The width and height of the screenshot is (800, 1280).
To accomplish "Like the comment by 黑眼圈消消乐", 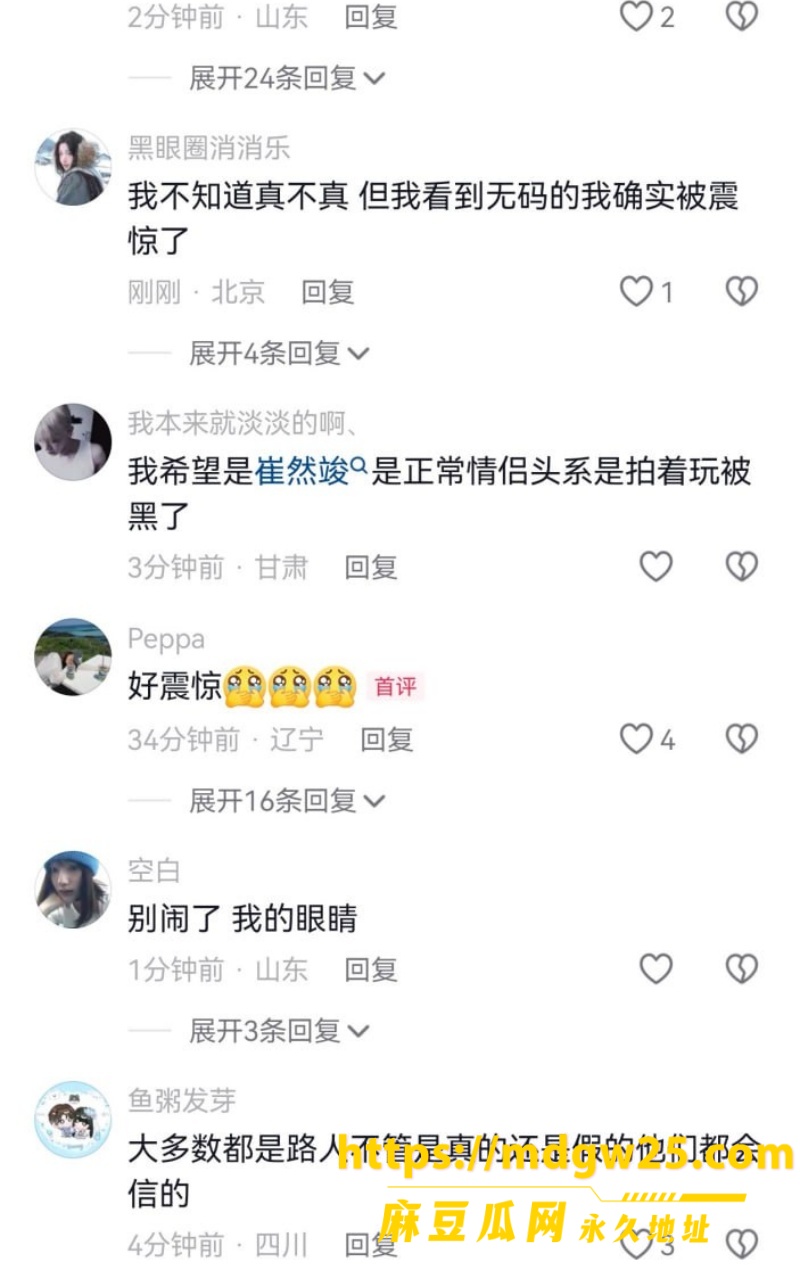I will tap(636, 292).
